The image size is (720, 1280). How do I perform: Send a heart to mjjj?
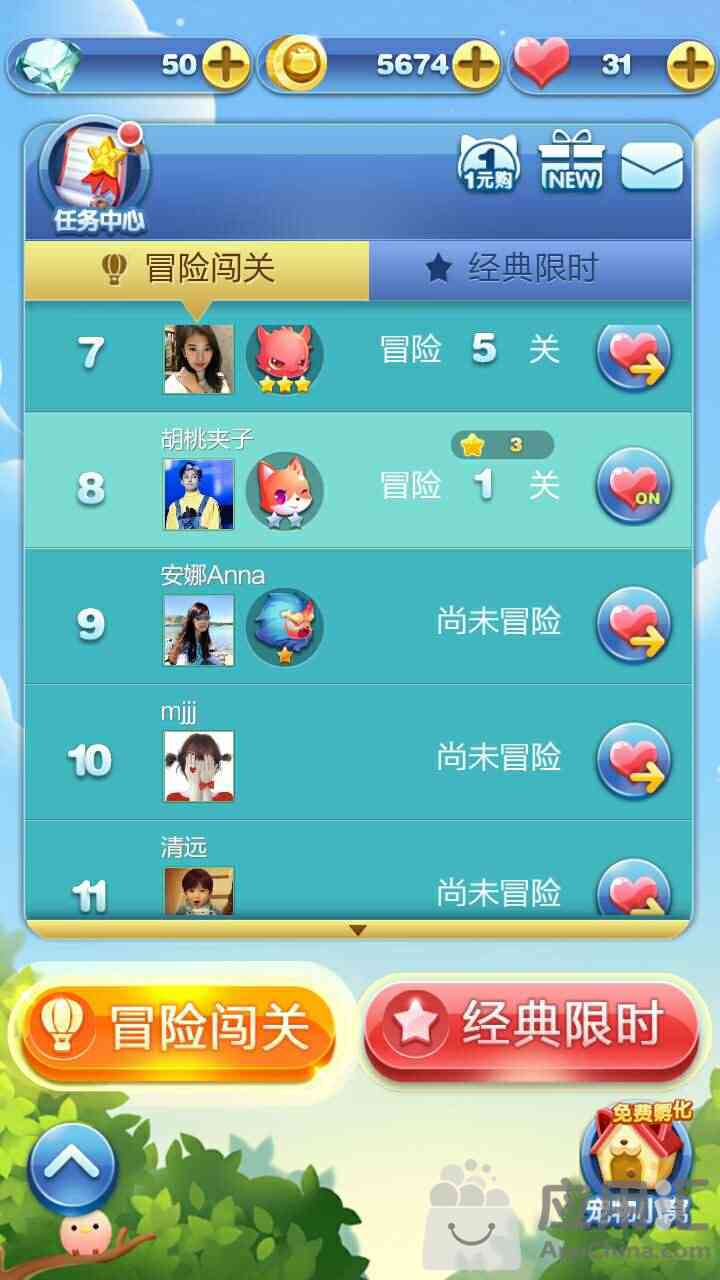[634, 761]
